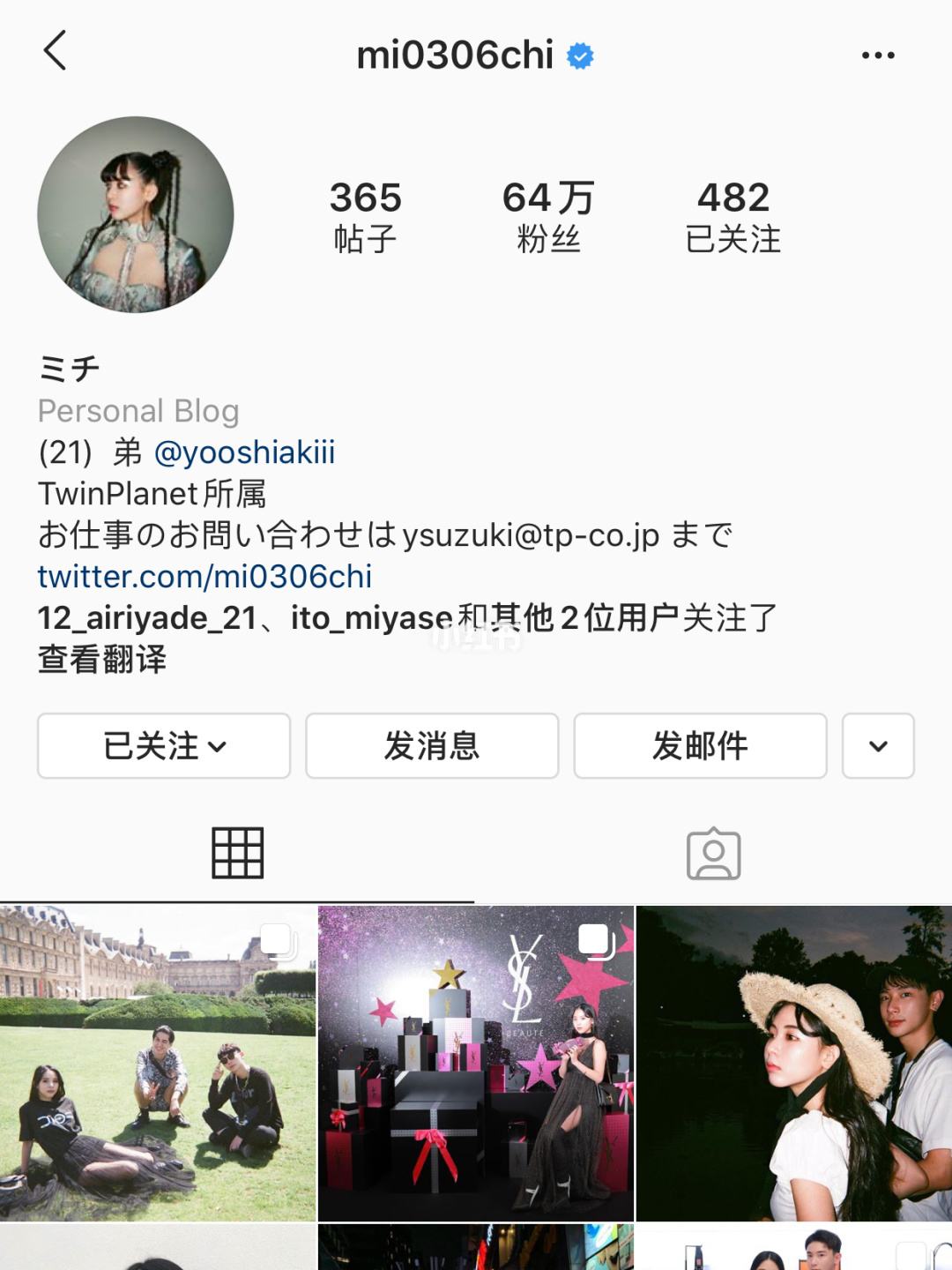Screen dimensions: 952x1270
Task: Tap 发邮件 to send an email
Action: 700,746
